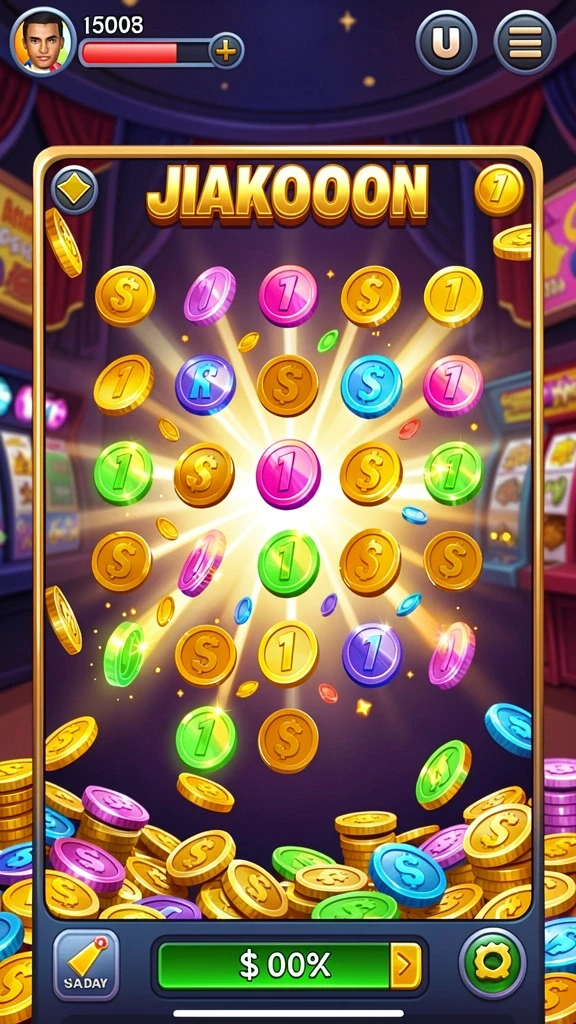The image size is (576, 1024).
Task: Open the round U button
Action: (x=447, y=42)
